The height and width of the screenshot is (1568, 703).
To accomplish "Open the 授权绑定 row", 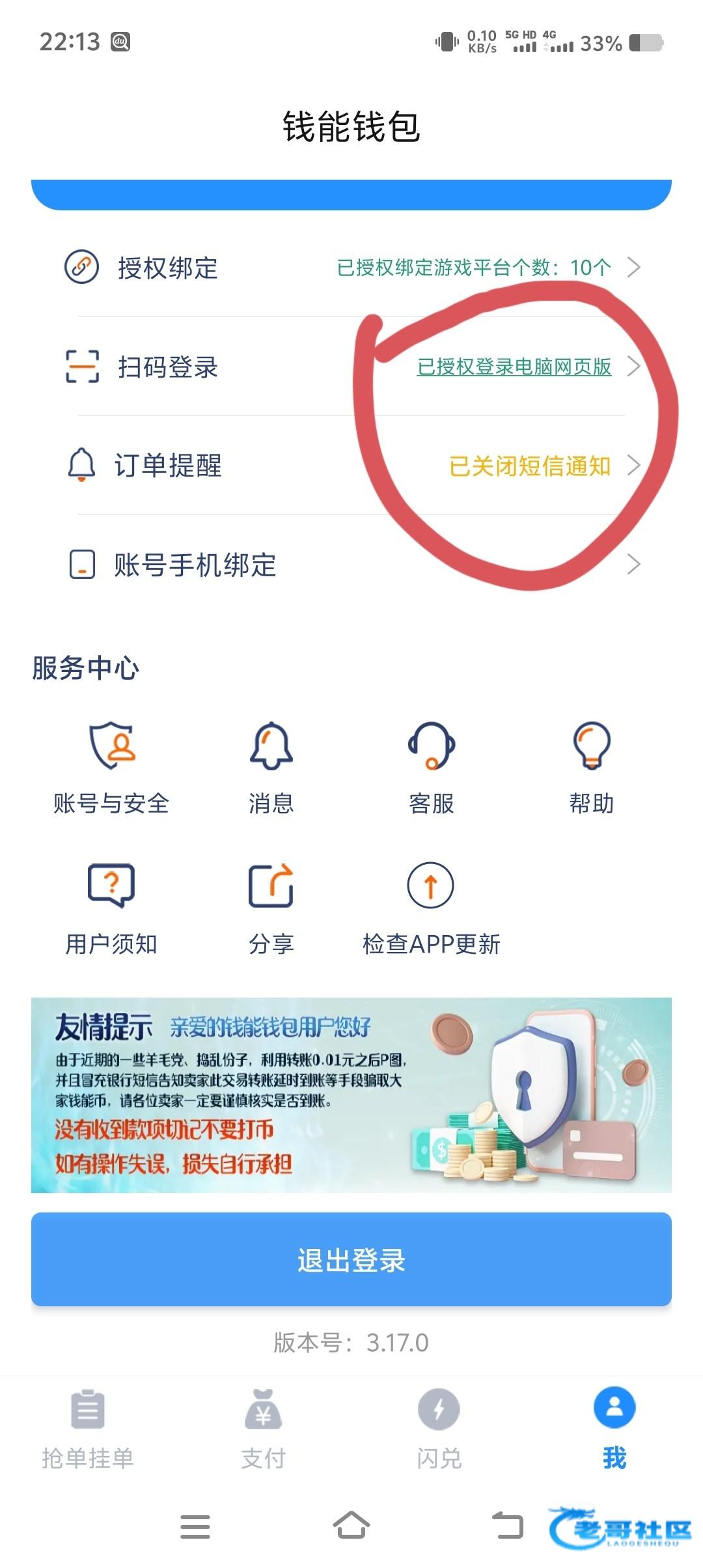I will 351,268.
